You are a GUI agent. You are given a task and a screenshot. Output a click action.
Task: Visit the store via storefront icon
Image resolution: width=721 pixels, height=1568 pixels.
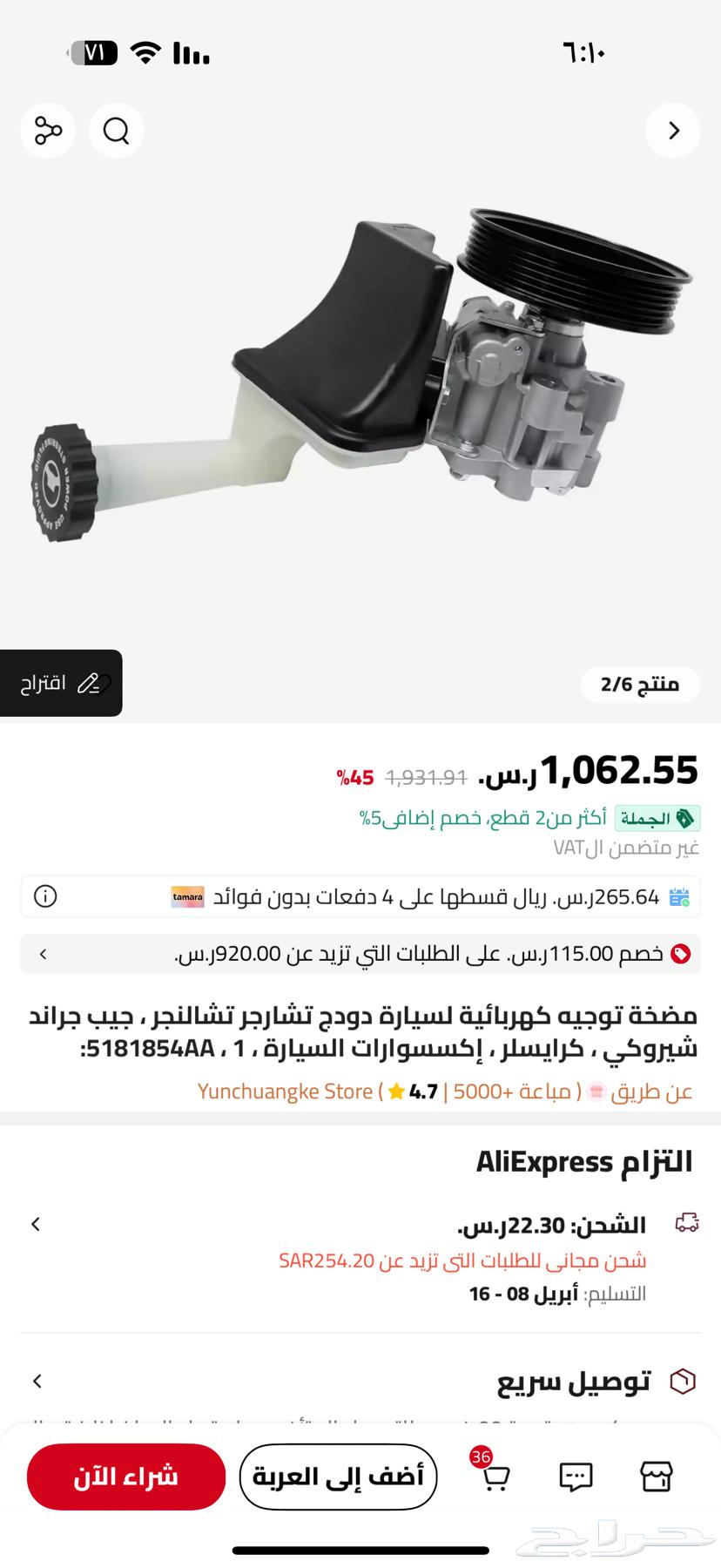click(x=656, y=1477)
